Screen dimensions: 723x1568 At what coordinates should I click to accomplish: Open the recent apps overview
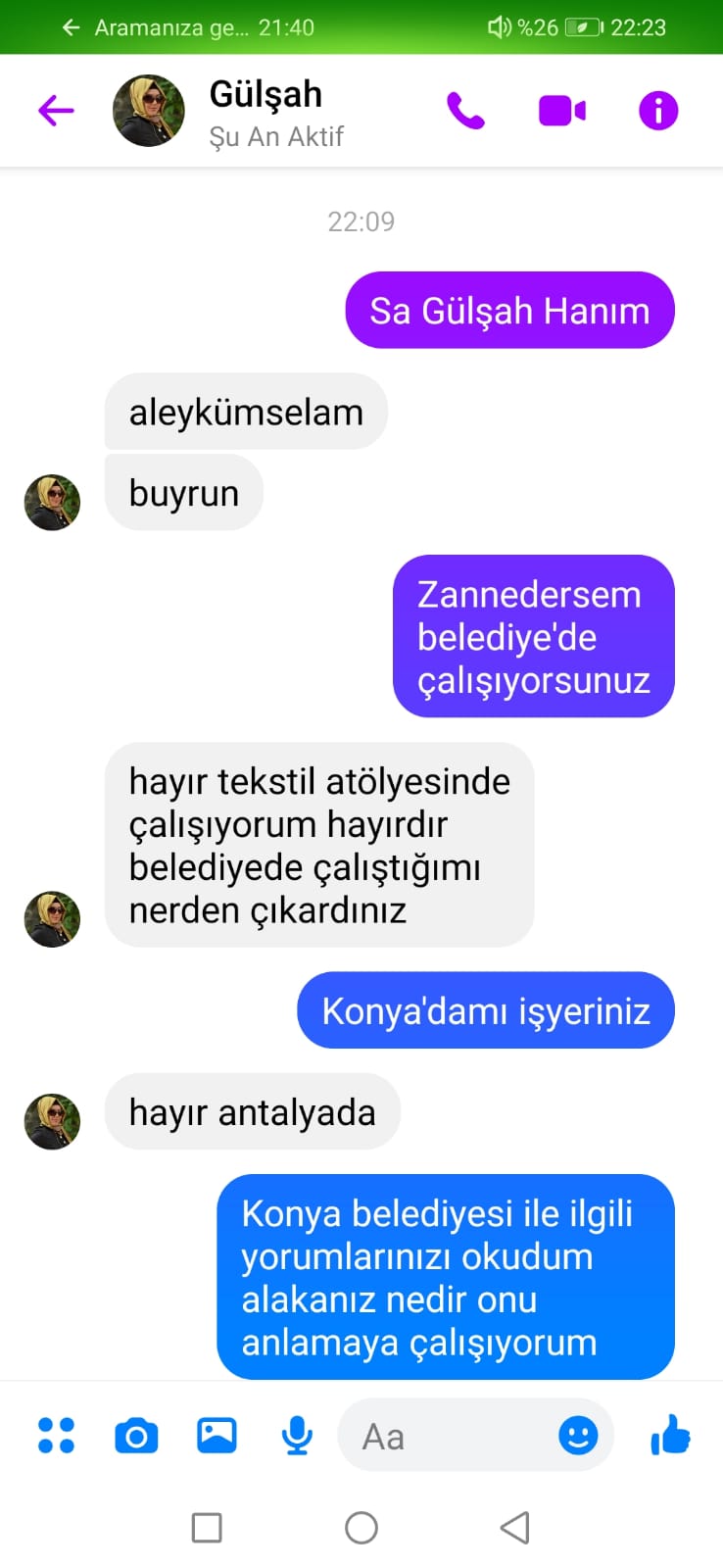pos(207,1527)
